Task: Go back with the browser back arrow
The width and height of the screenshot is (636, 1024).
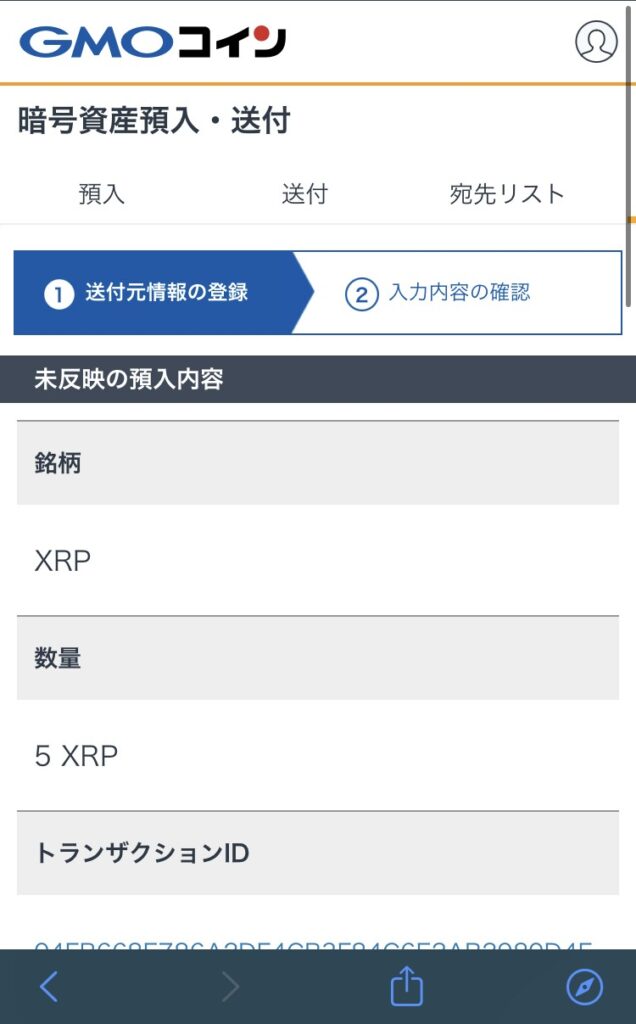Action: coord(48,987)
